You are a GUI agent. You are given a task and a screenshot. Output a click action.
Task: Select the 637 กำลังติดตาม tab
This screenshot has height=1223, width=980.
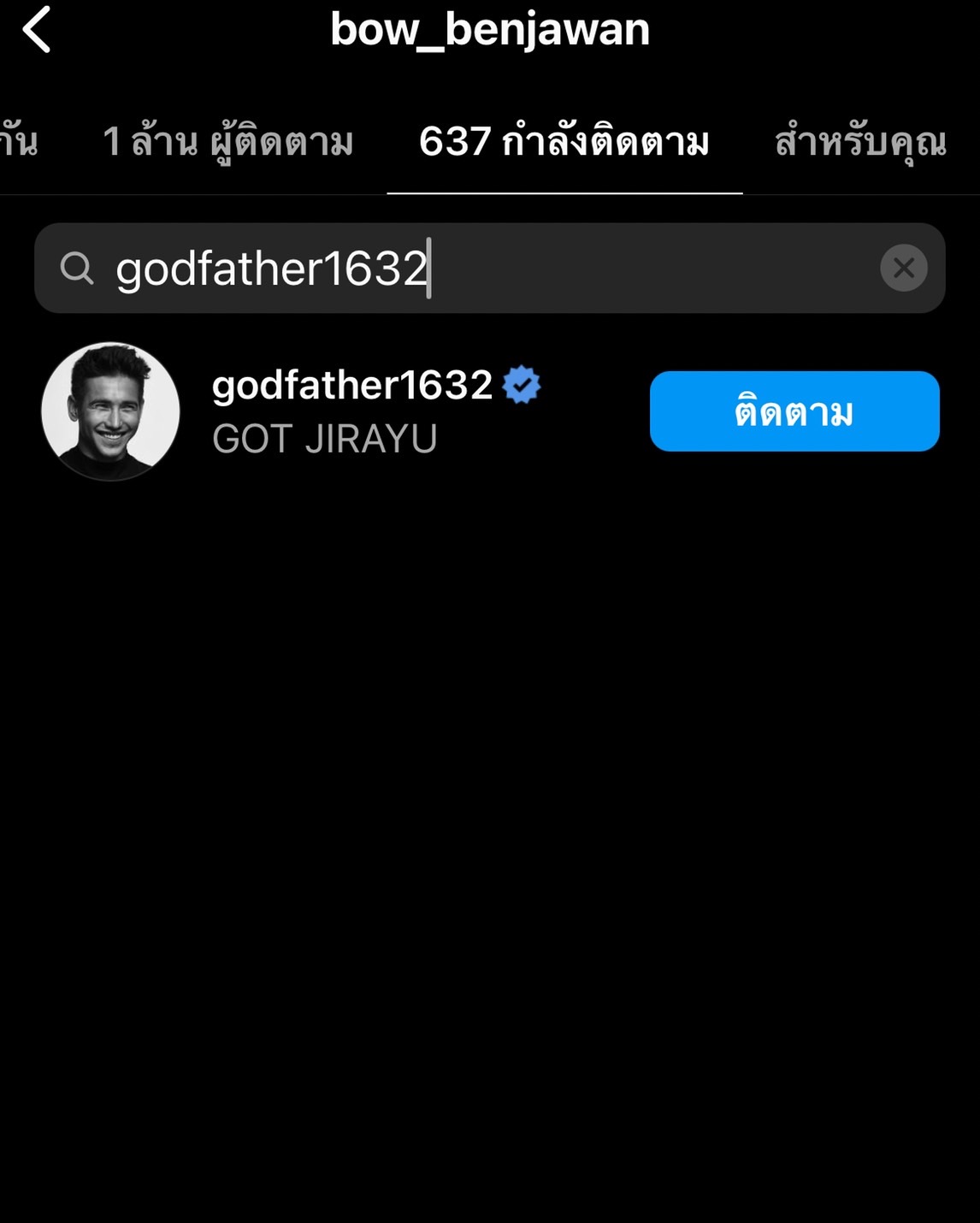(564, 142)
